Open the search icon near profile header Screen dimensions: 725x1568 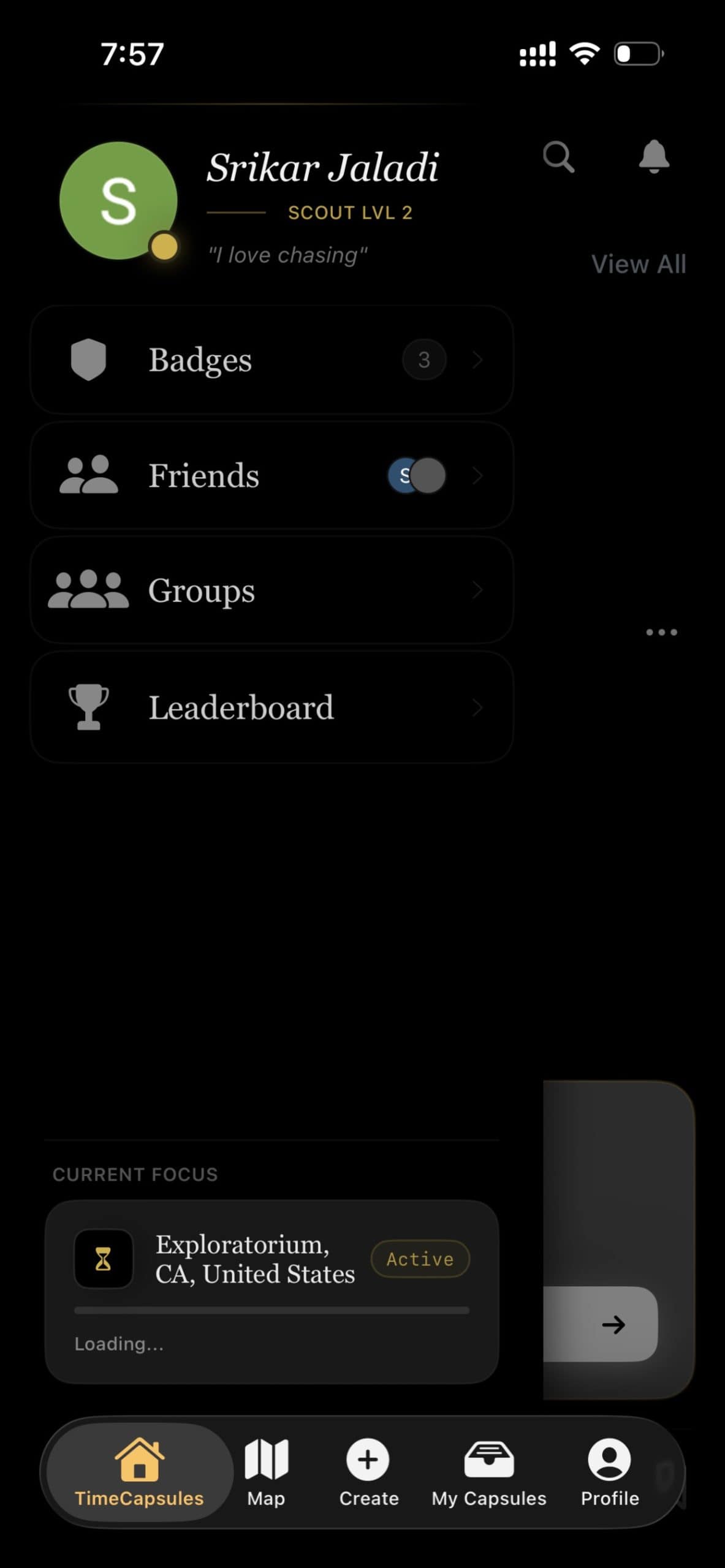pyautogui.click(x=558, y=158)
